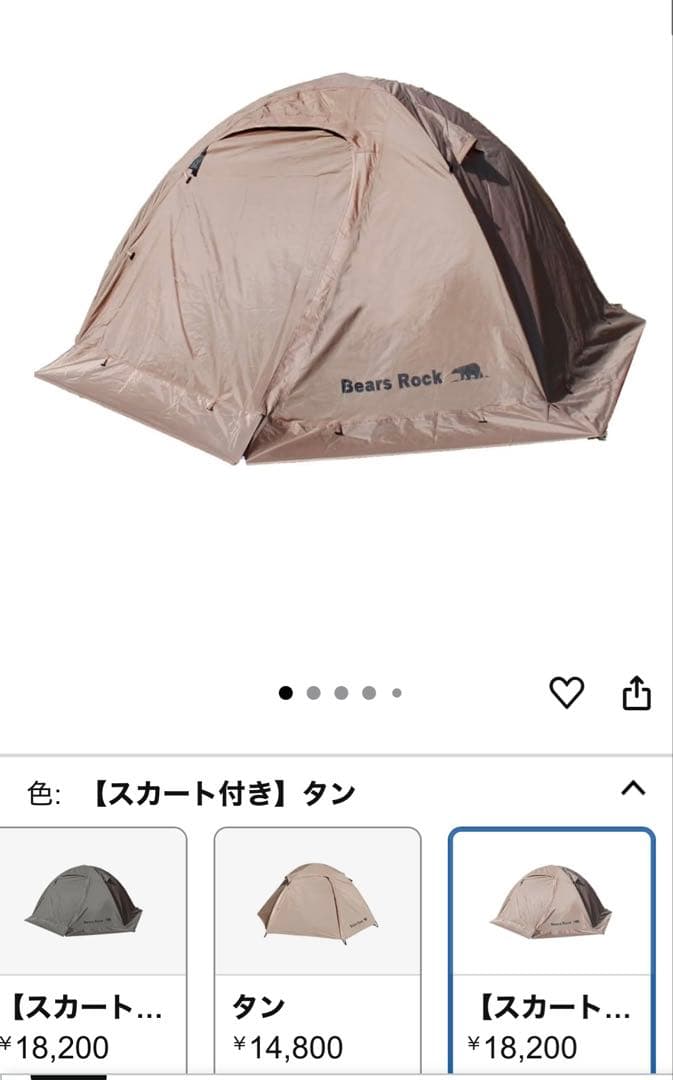Image resolution: width=673 pixels, height=1080 pixels.
Task: Tap the image page indicator dots
Action: click(x=340, y=693)
